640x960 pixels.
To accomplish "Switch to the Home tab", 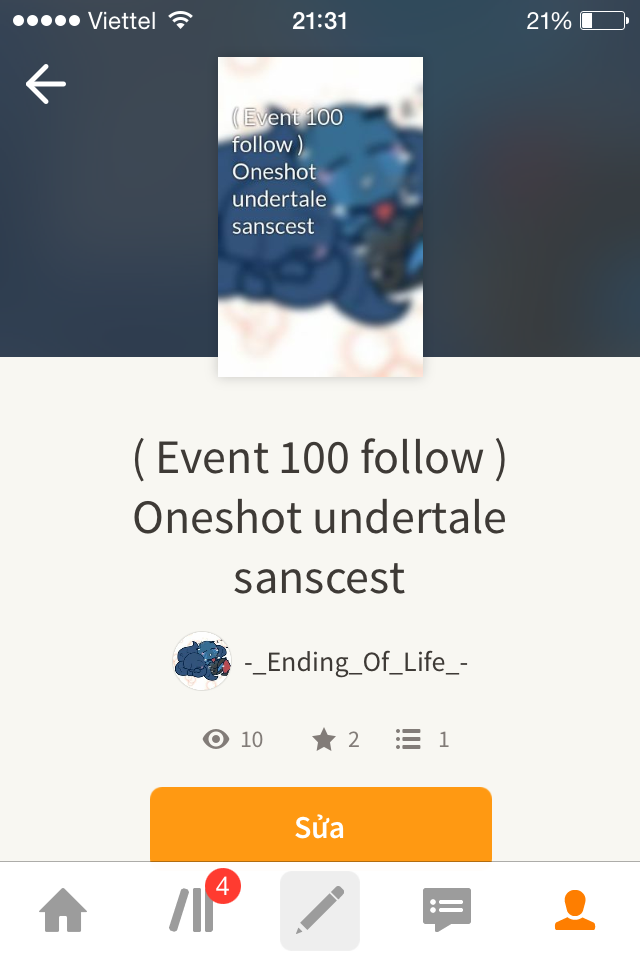I will click(63, 910).
